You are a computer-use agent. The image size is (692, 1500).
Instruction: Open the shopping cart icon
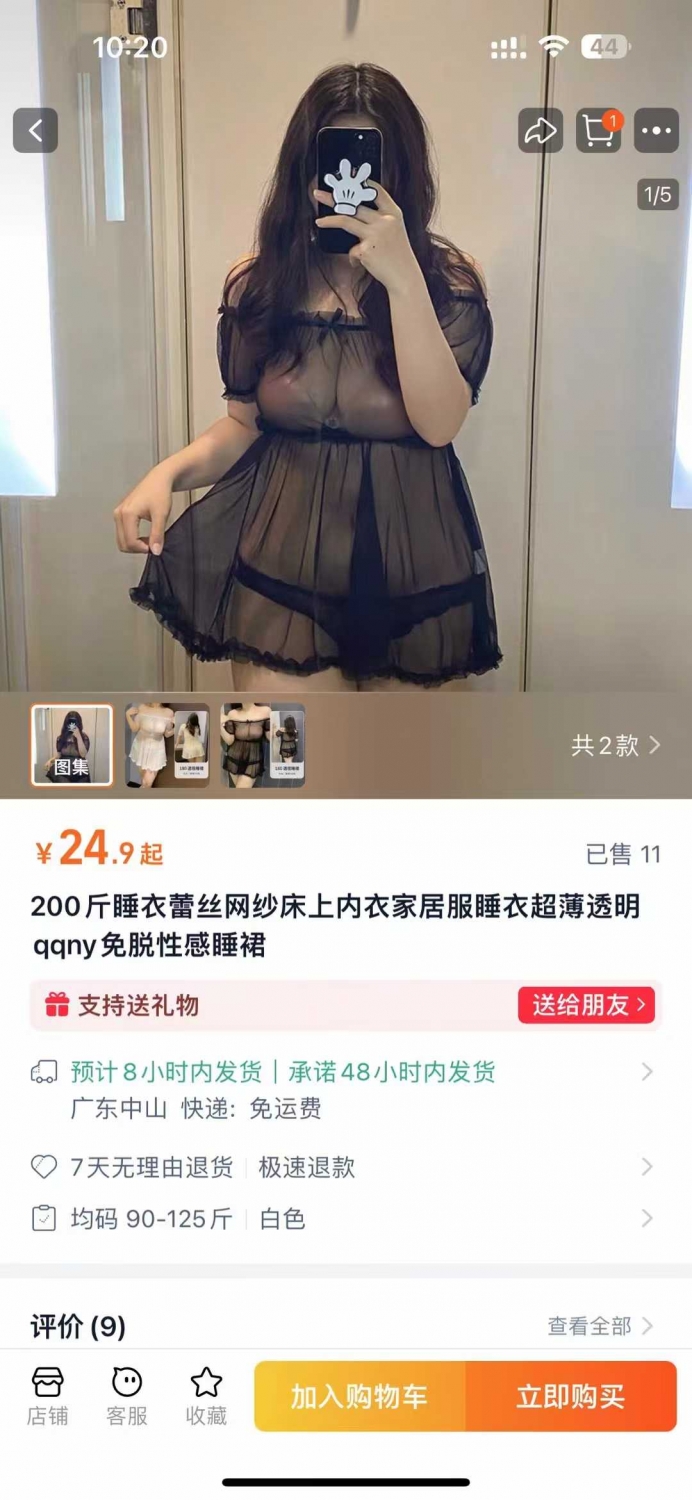tap(599, 130)
